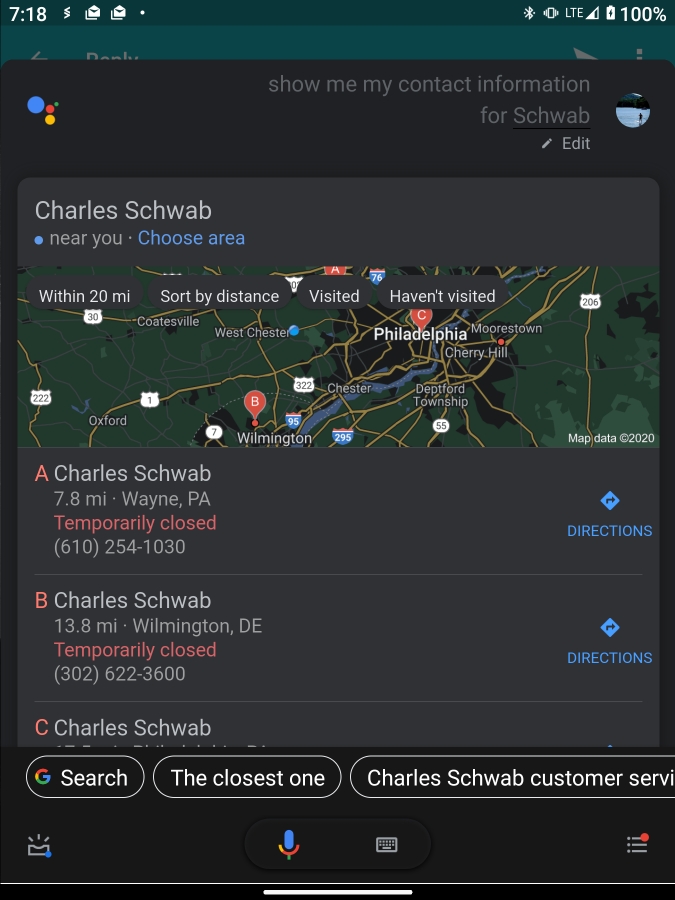Screen dimensions: 675x900
Task: Switch to keyboard input
Action: point(387,845)
